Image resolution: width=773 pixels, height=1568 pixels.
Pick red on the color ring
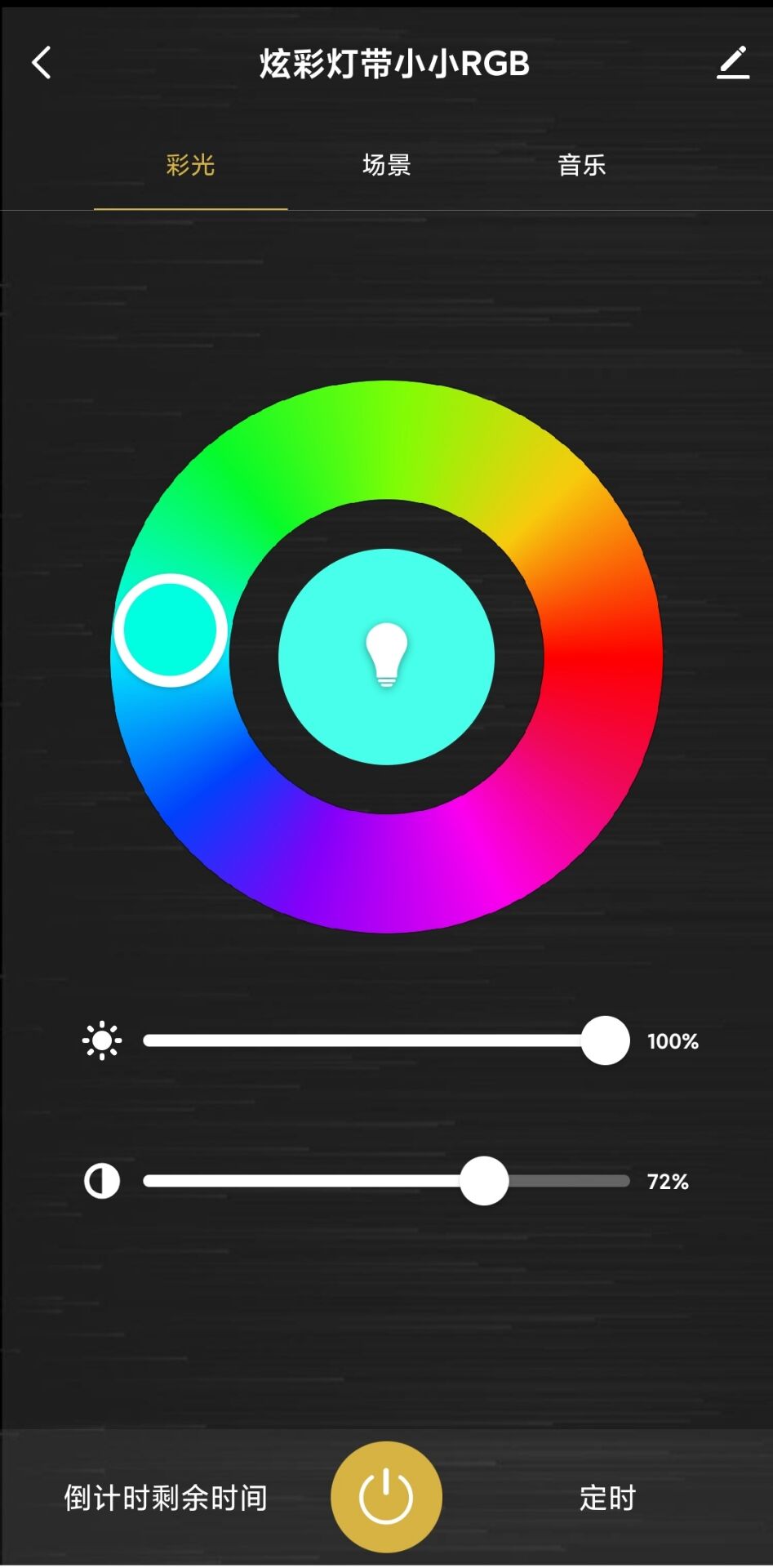(x=602, y=656)
